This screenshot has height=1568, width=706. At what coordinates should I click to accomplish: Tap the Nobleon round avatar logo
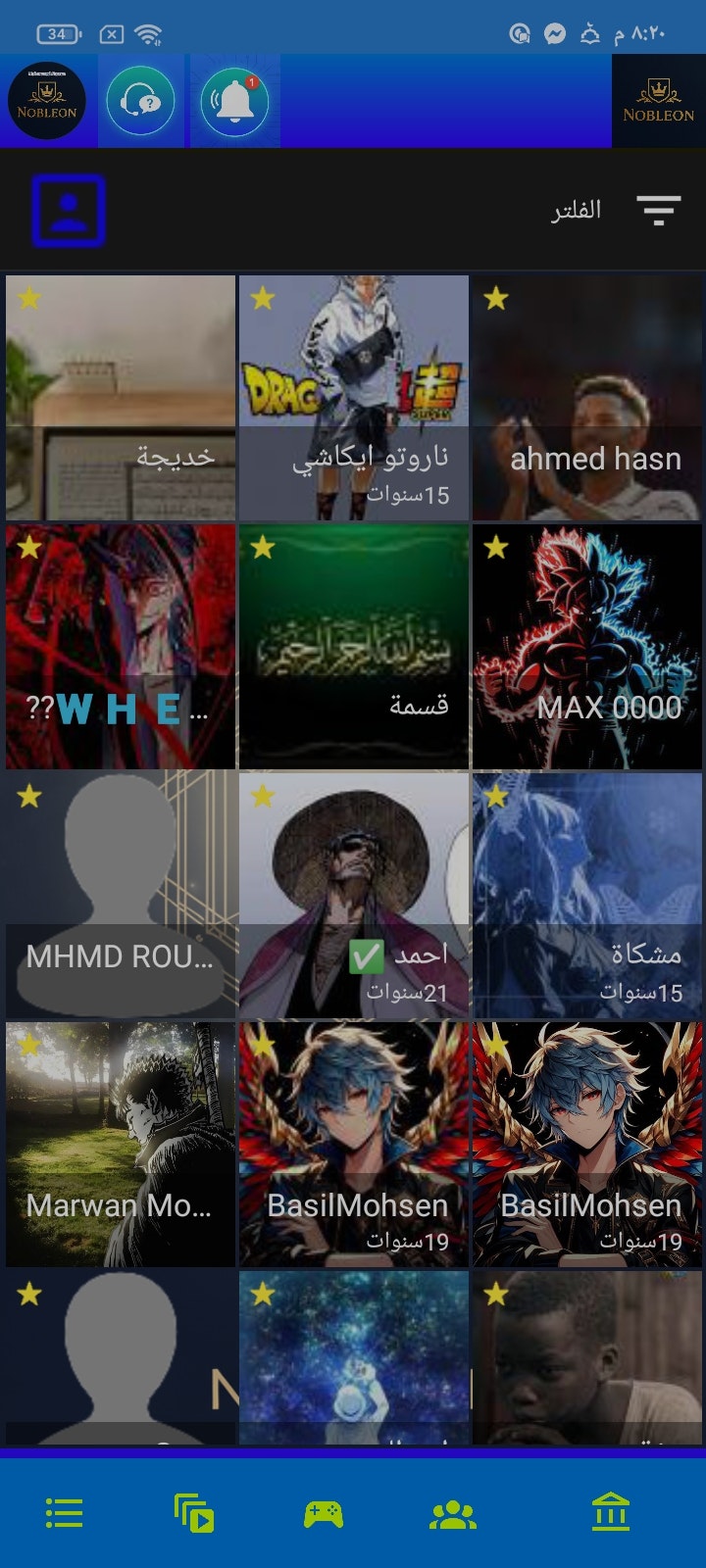pos(47,101)
